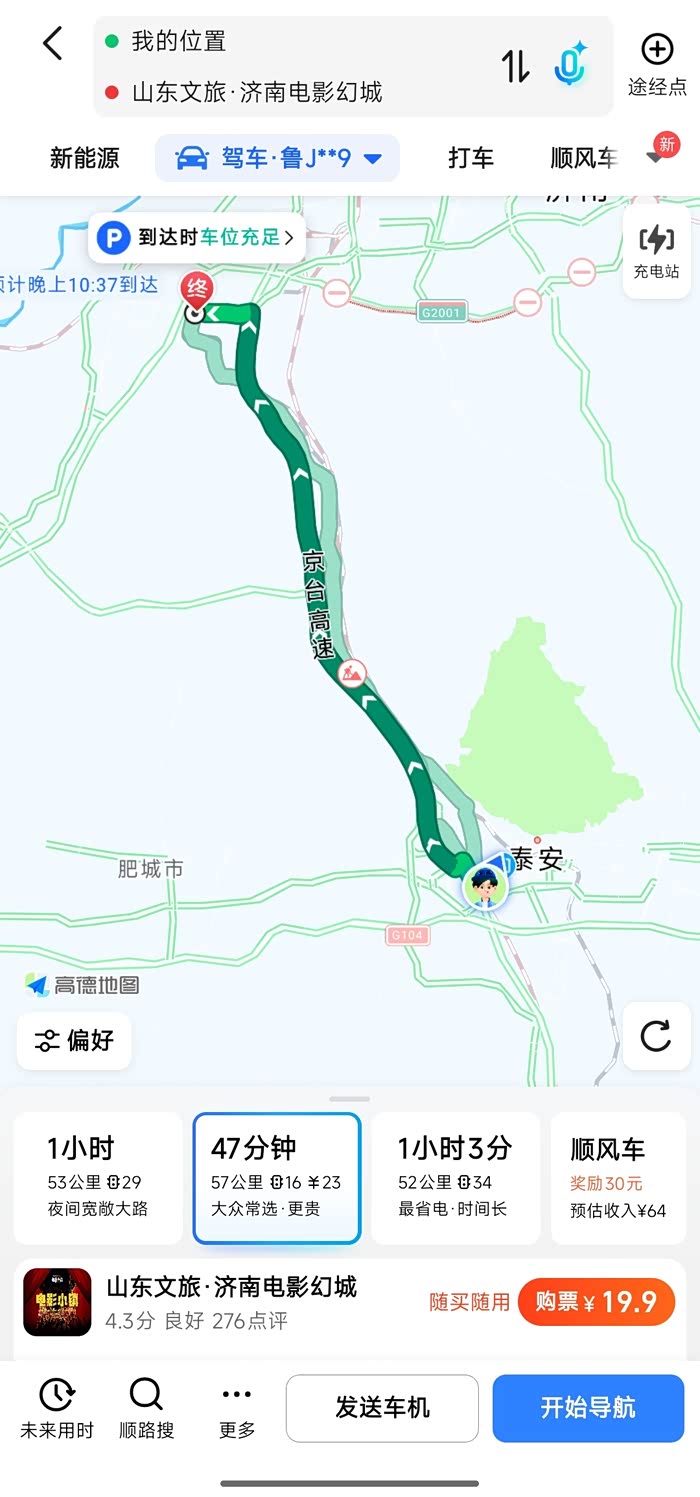Add a waypoint via 途经点
The height and width of the screenshot is (1497, 700).
[x=657, y=64]
